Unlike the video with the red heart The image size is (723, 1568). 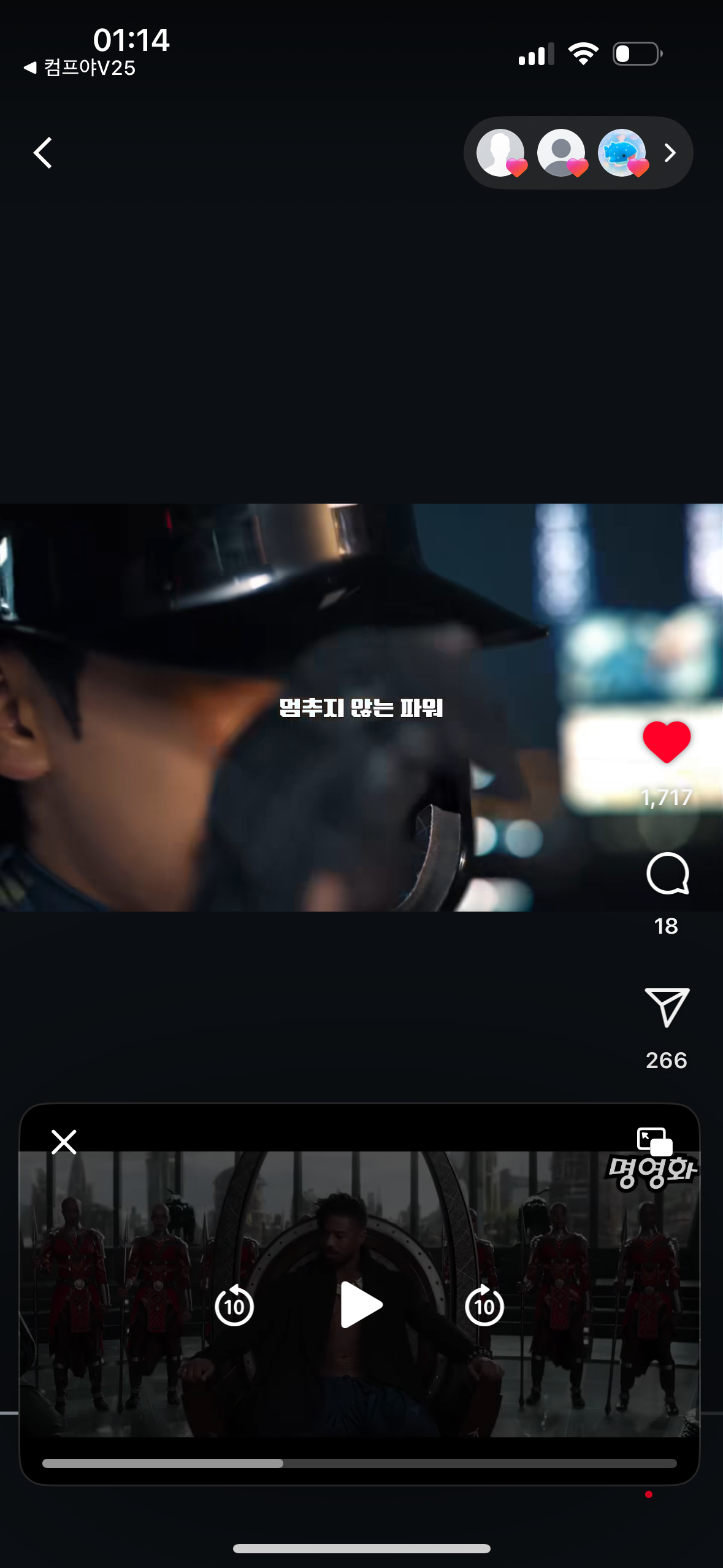tap(666, 742)
